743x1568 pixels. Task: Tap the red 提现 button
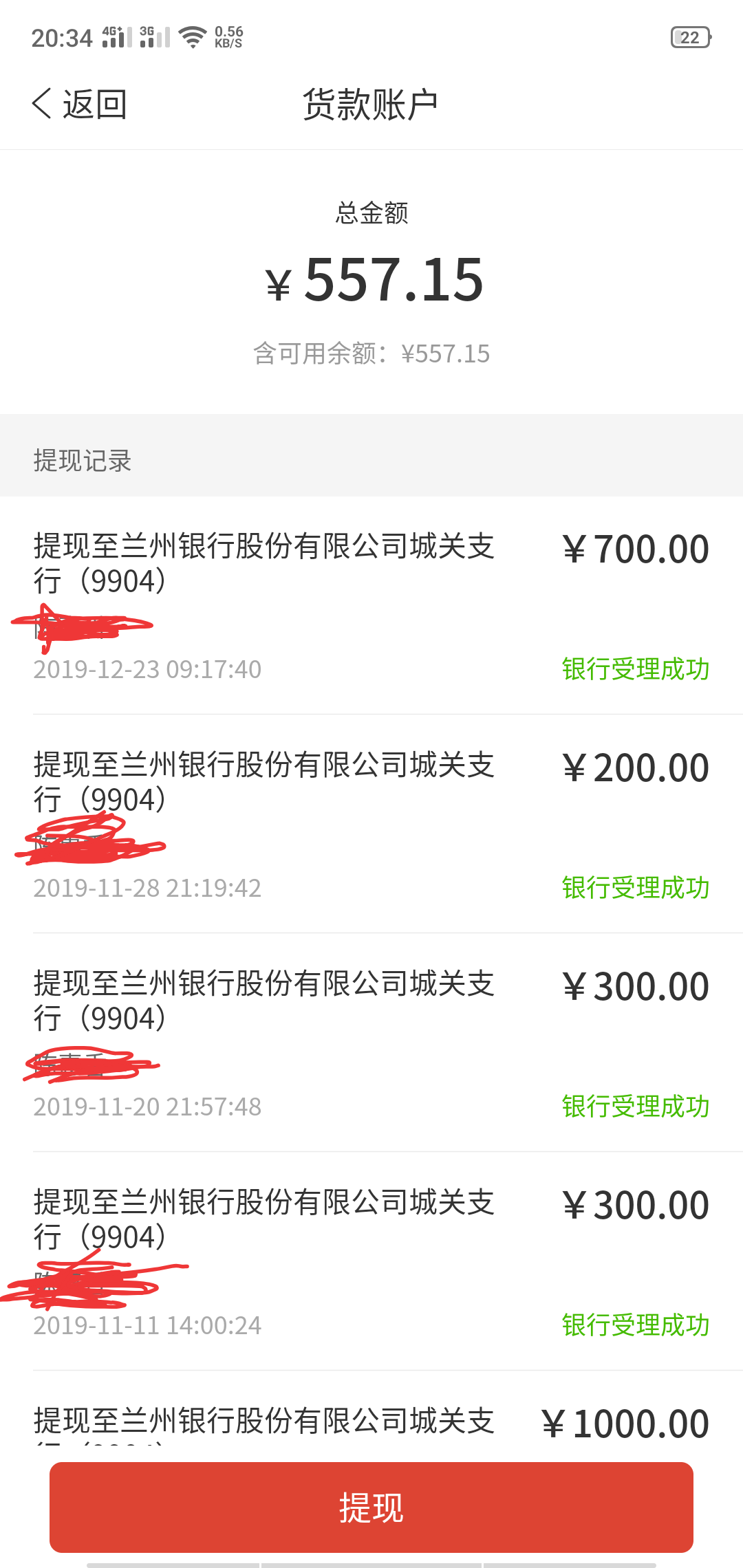coord(371,1506)
